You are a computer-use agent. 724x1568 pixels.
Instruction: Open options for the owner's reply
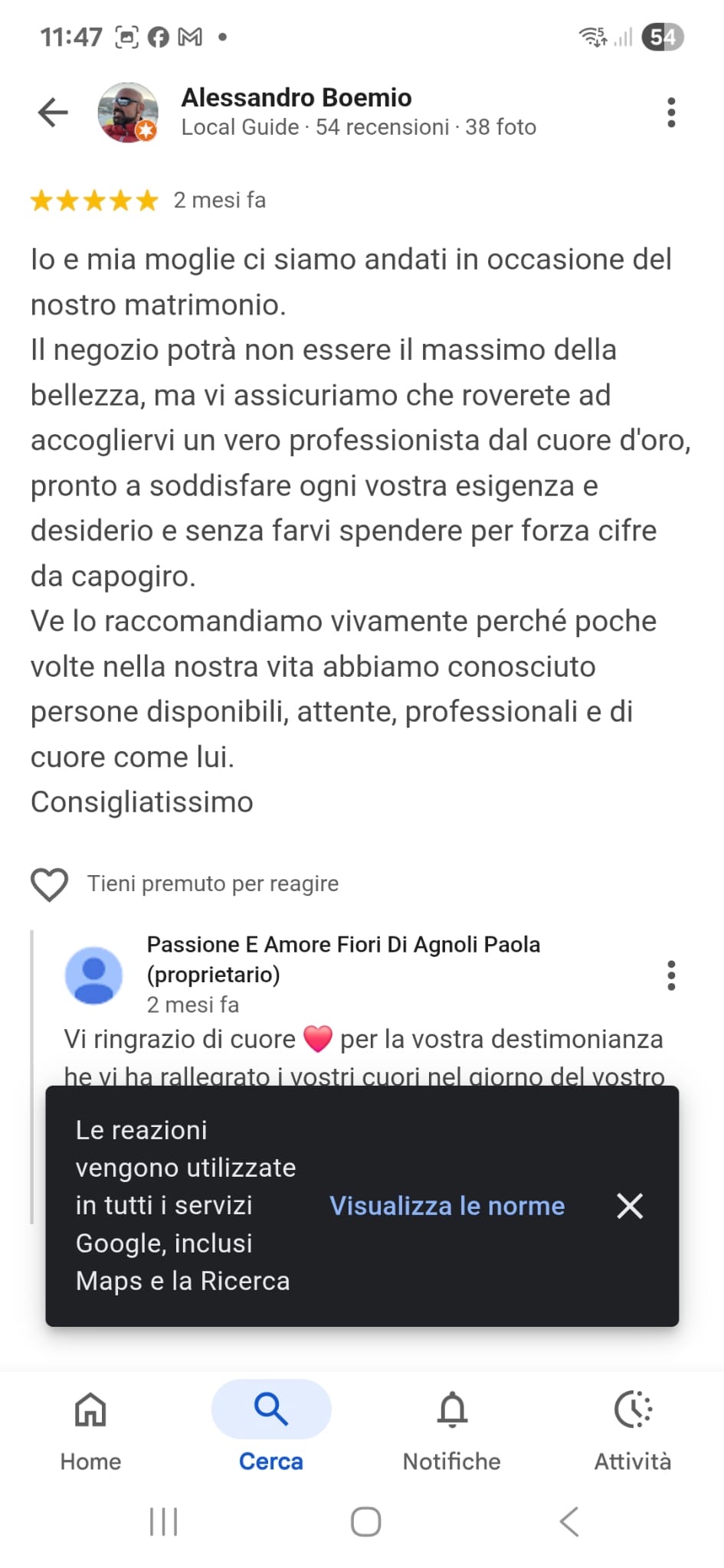pos(671,975)
